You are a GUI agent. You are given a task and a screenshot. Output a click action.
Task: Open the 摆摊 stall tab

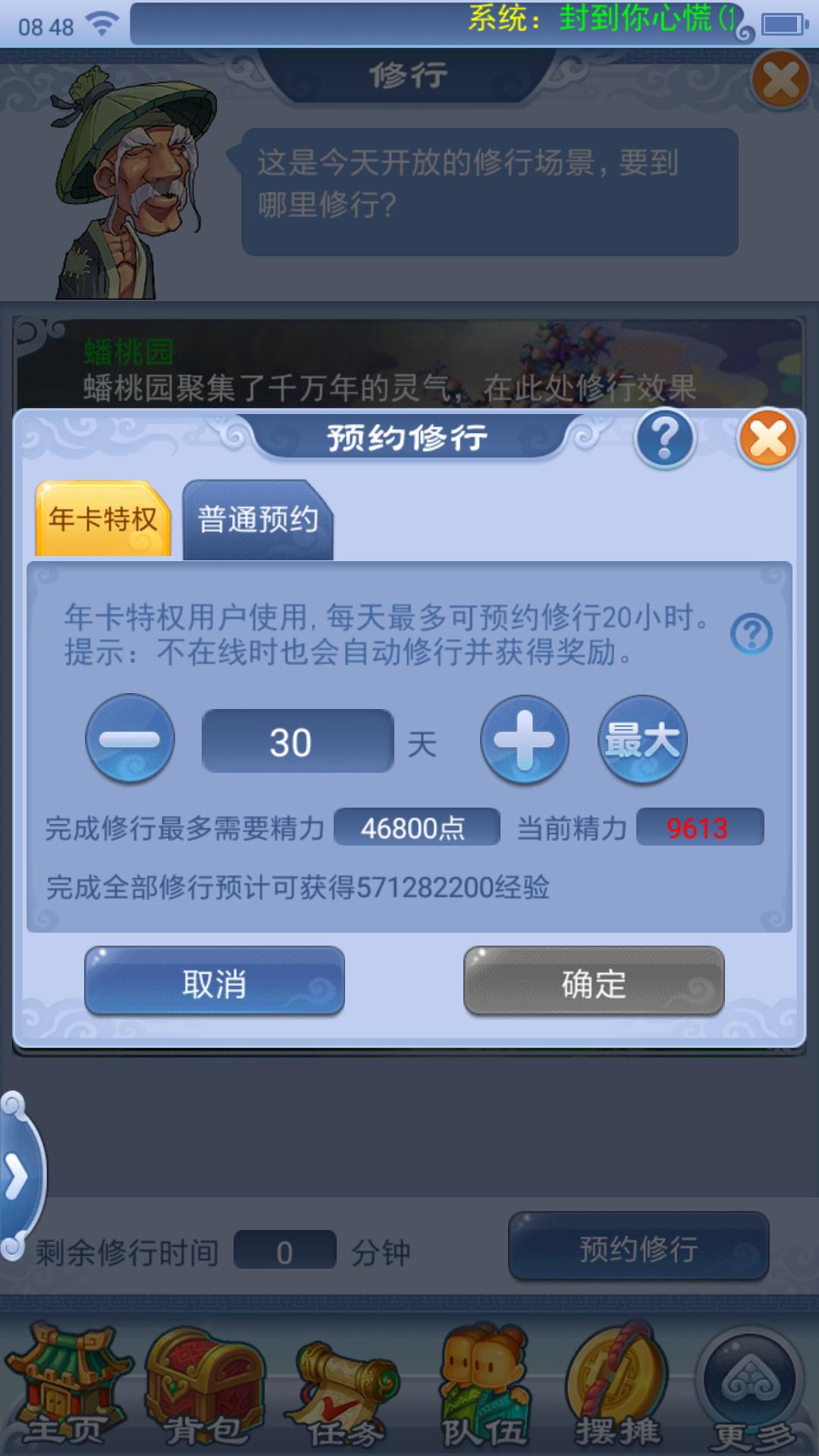pyautogui.click(x=618, y=1386)
